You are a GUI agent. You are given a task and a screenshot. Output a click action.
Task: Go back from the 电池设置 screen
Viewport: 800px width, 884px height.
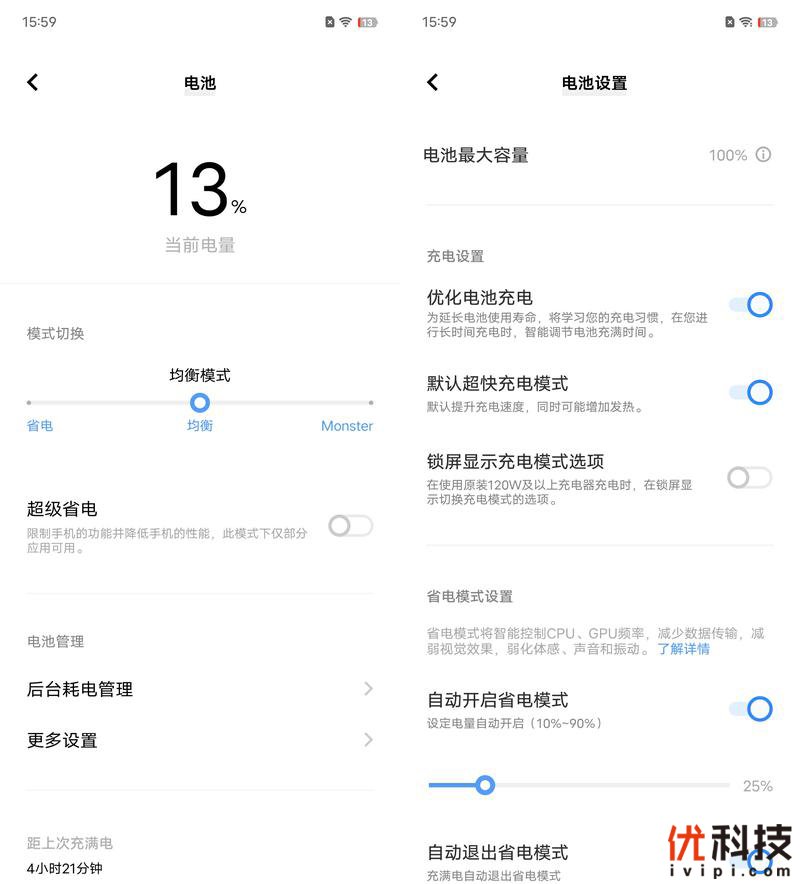coord(433,83)
